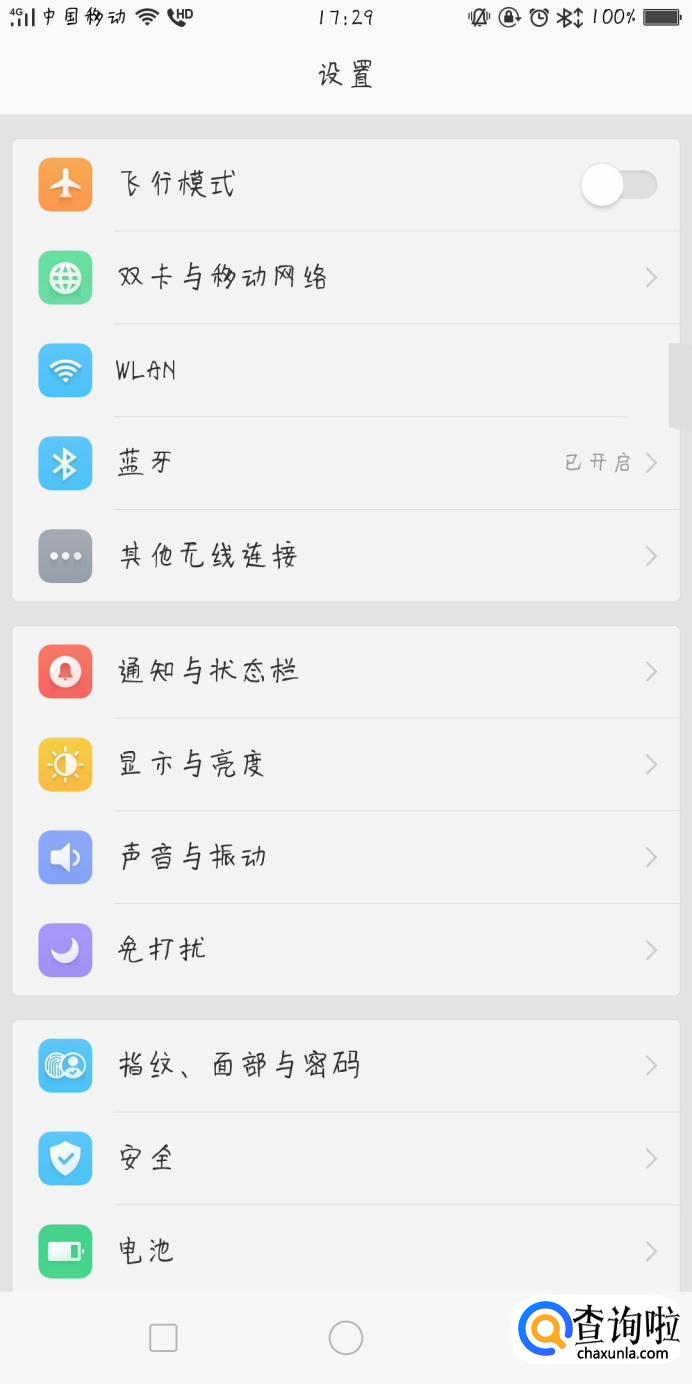Open 显示与亮度 settings

point(345,764)
